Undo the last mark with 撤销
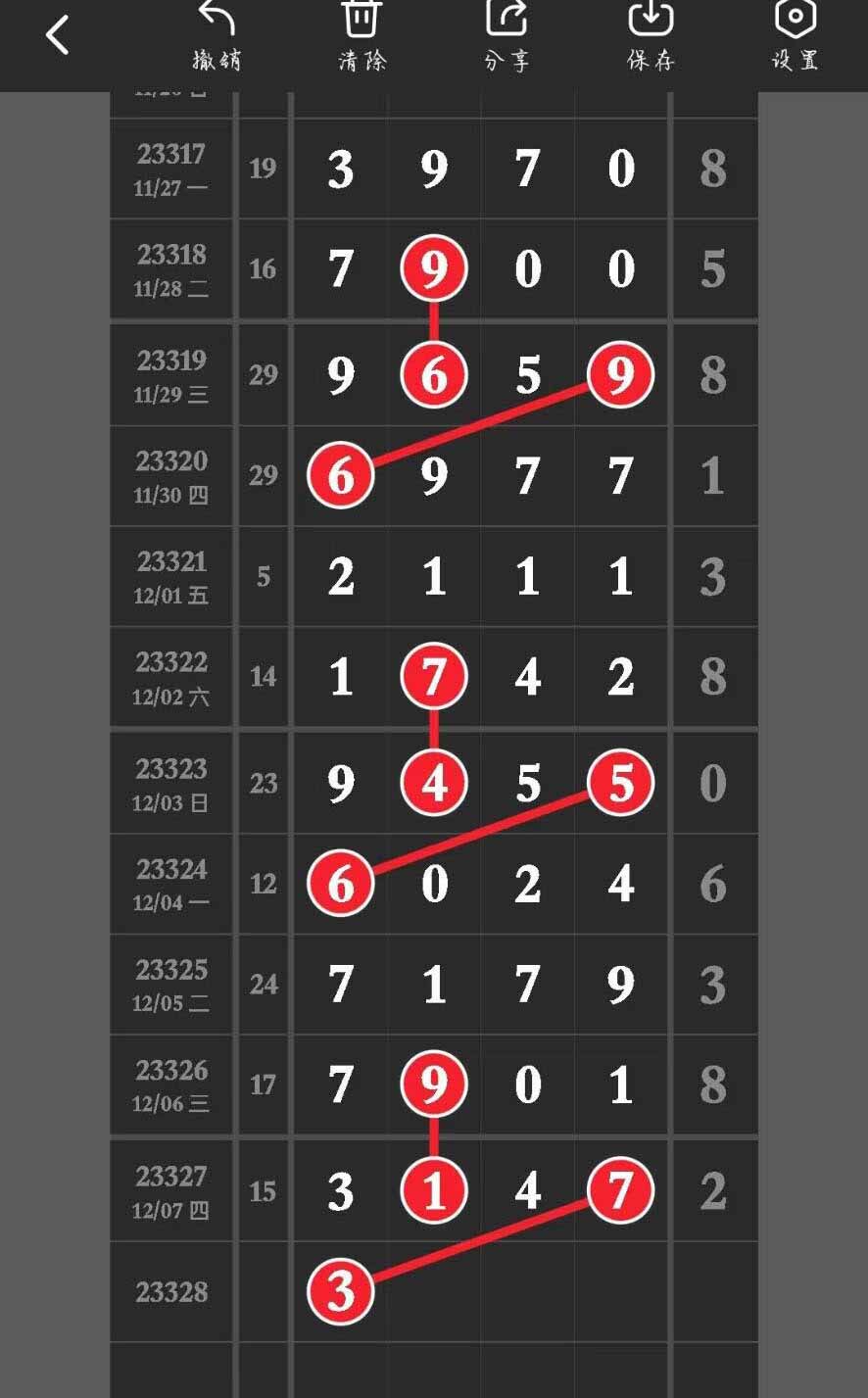Image resolution: width=868 pixels, height=1398 pixels. [217, 36]
